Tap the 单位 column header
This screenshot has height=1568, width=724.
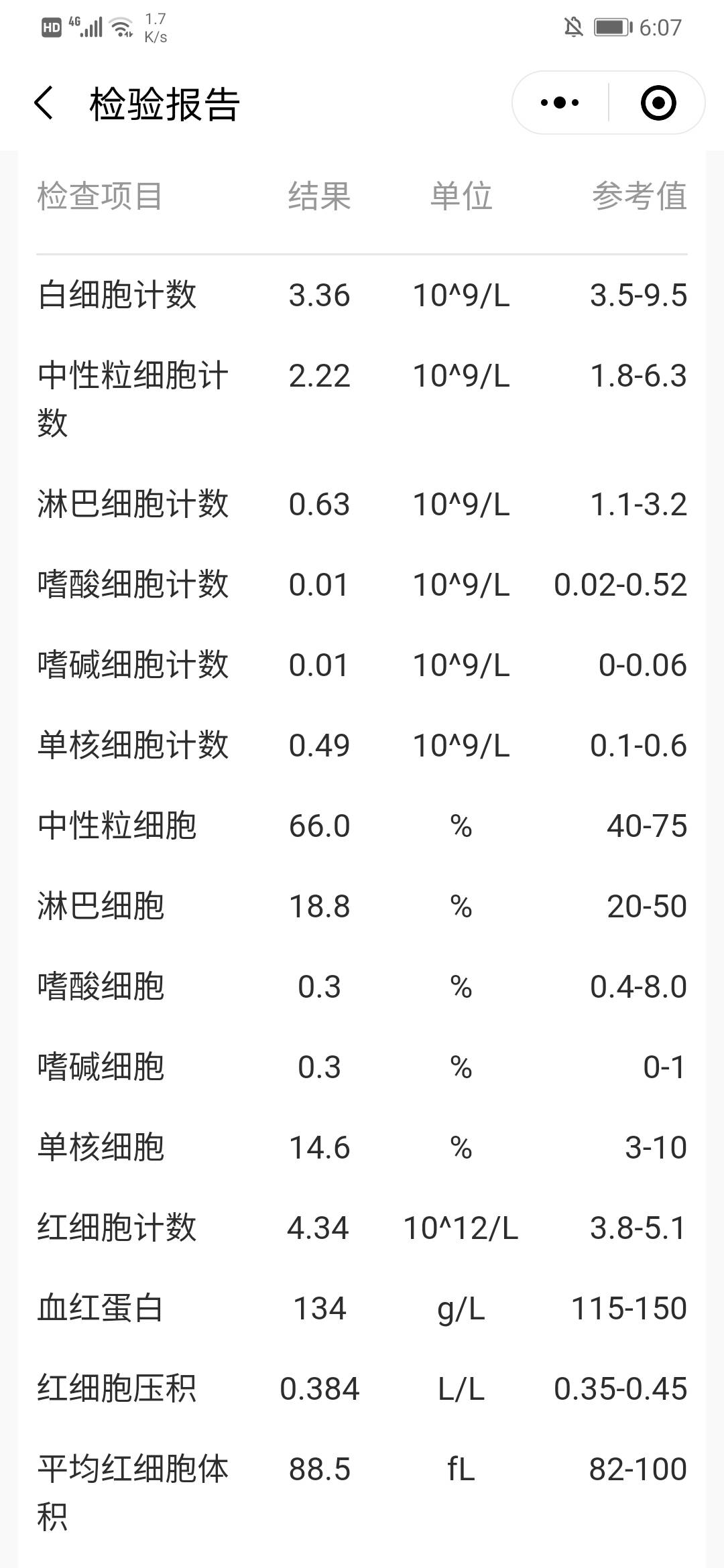click(x=461, y=196)
